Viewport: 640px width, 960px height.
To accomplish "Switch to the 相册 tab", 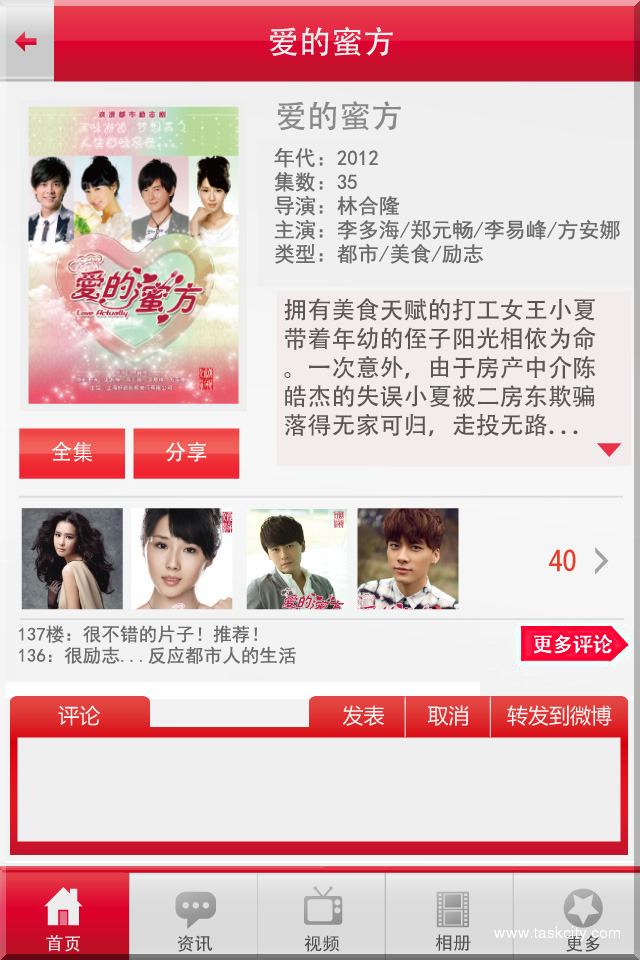I will pyautogui.click(x=450, y=918).
